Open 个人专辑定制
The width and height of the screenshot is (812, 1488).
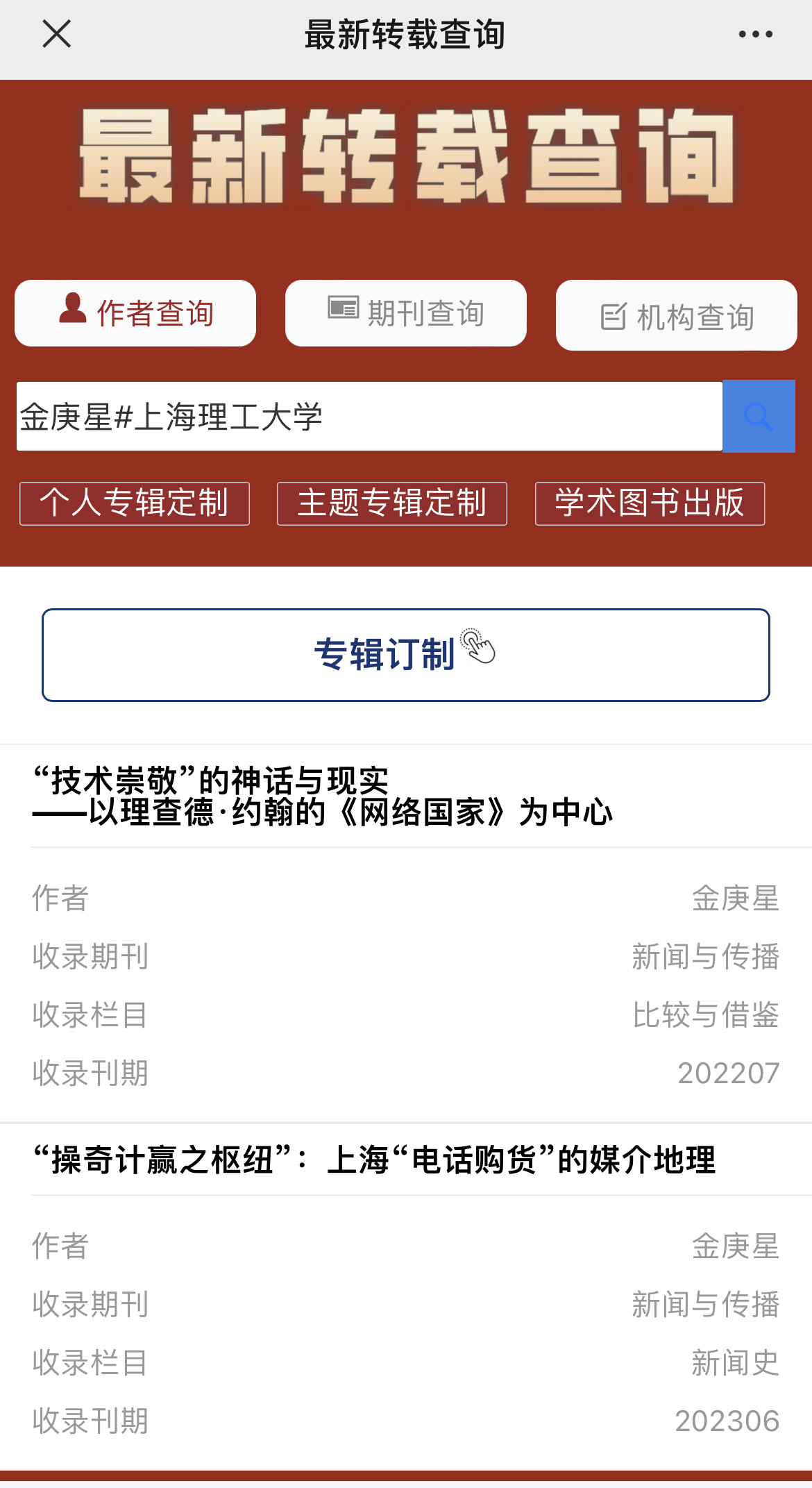point(135,503)
